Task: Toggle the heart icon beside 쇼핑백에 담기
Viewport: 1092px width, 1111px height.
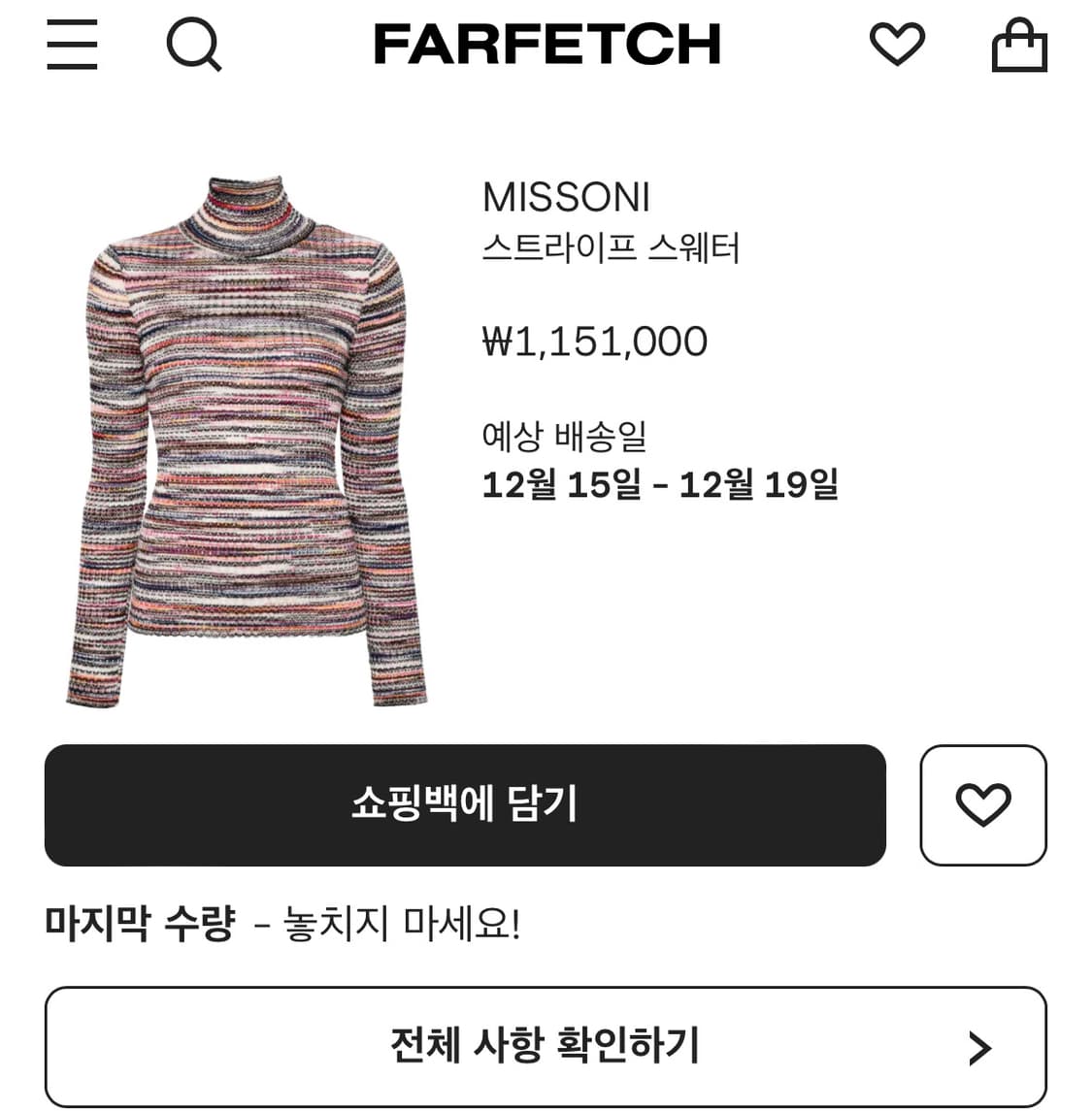Action: pos(983,805)
